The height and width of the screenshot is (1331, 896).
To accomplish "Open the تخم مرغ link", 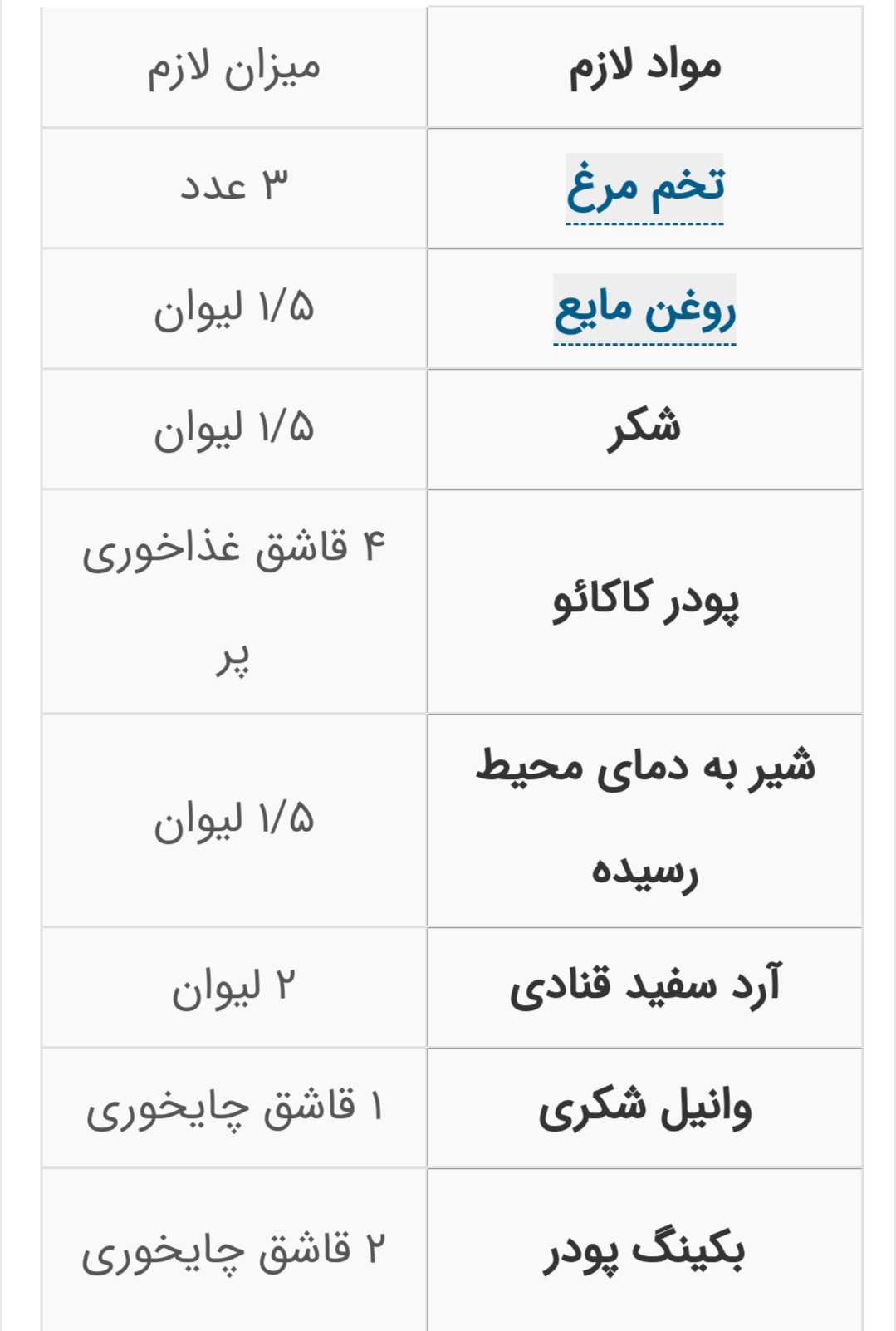I will coord(645,188).
